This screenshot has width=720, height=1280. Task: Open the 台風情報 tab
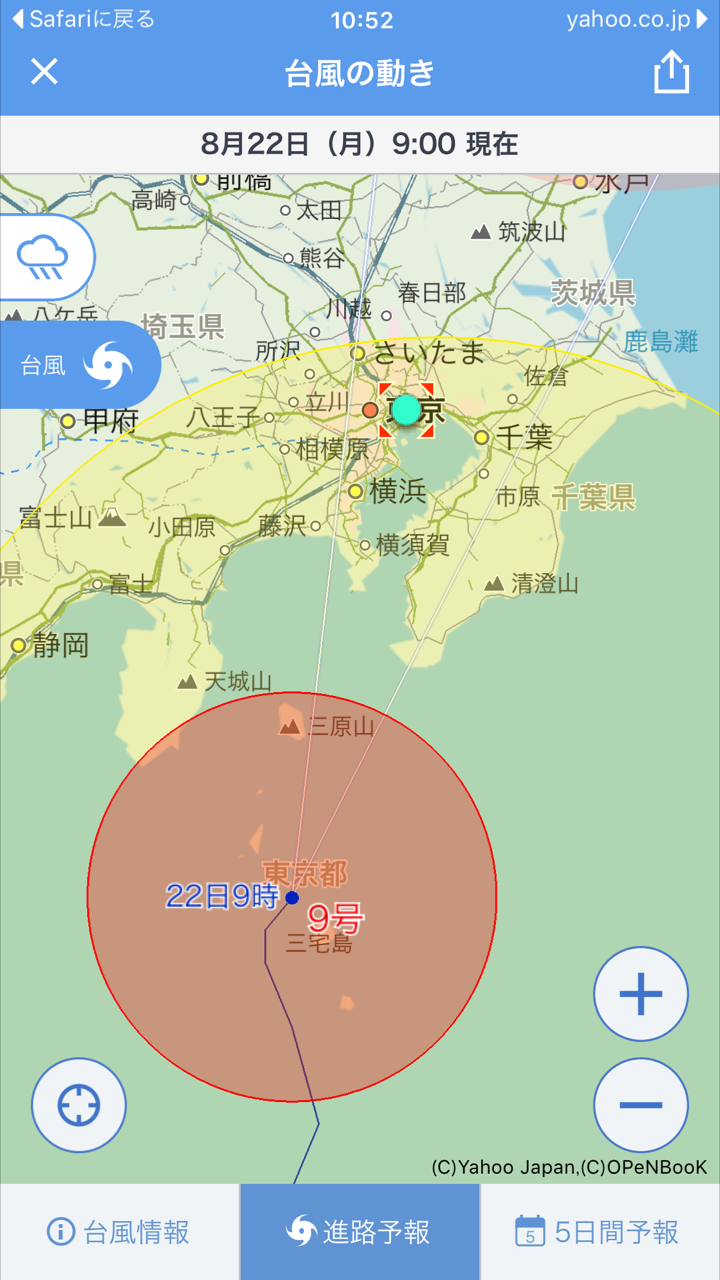tap(119, 1232)
